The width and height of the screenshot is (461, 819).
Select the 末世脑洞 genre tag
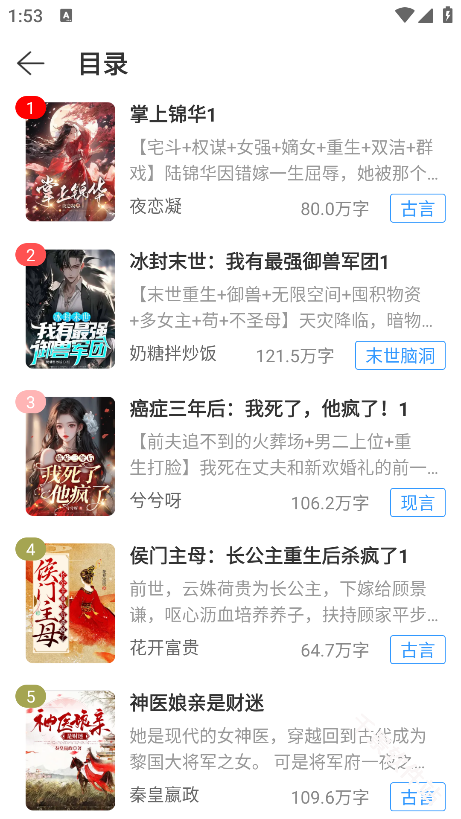click(400, 356)
